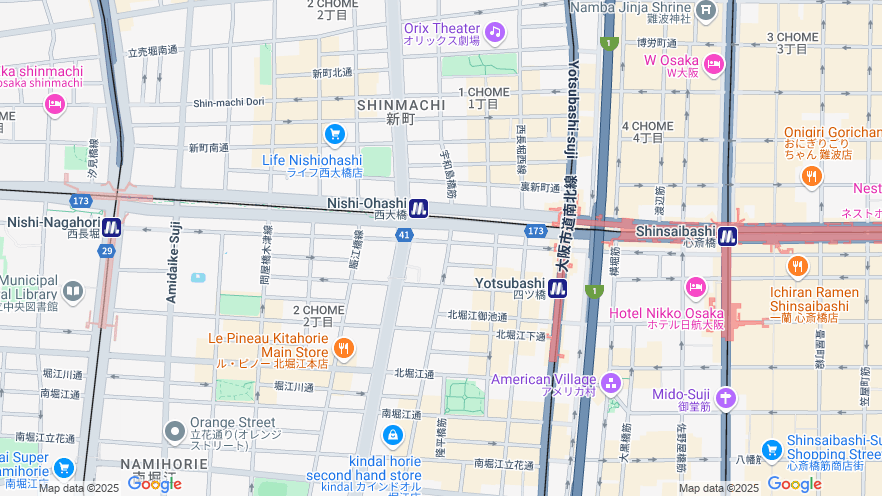The image size is (882, 496).
Task: Select the Life Nishiohashi supermarket pin
Action: click(334, 134)
